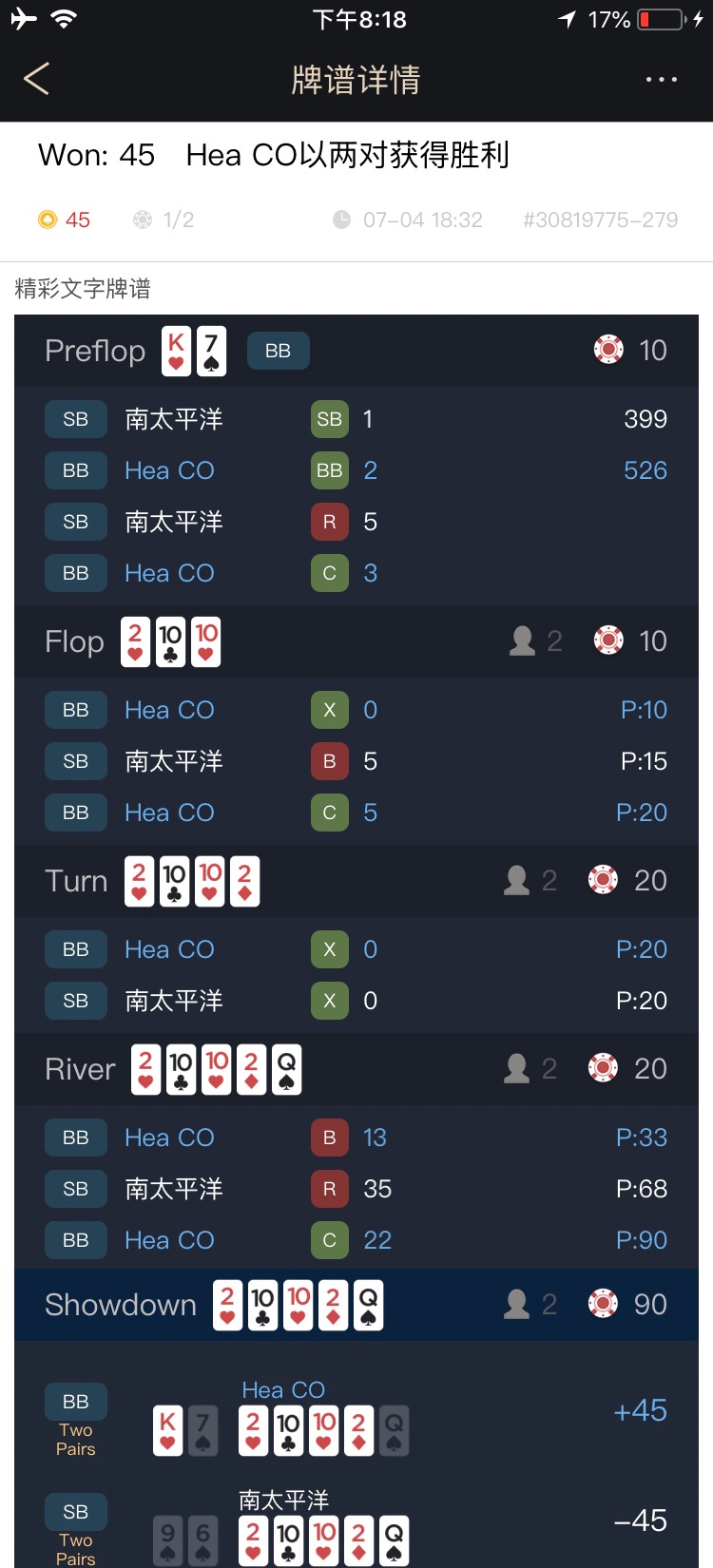Open the more options (…) menu
Screen dimensions: 713x1568
point(660,80)
